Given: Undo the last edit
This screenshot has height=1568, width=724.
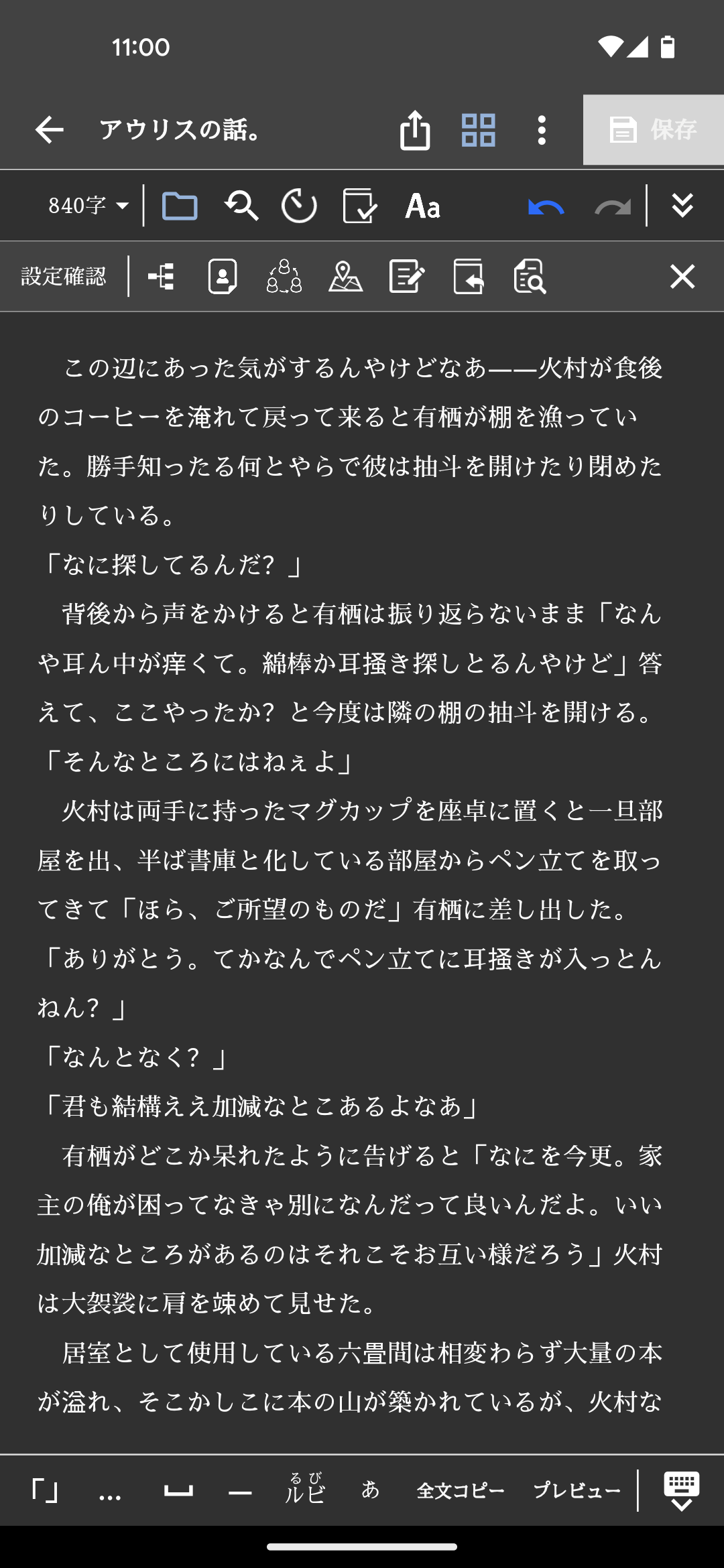Looking at the screenshot, I should [546, 206].
